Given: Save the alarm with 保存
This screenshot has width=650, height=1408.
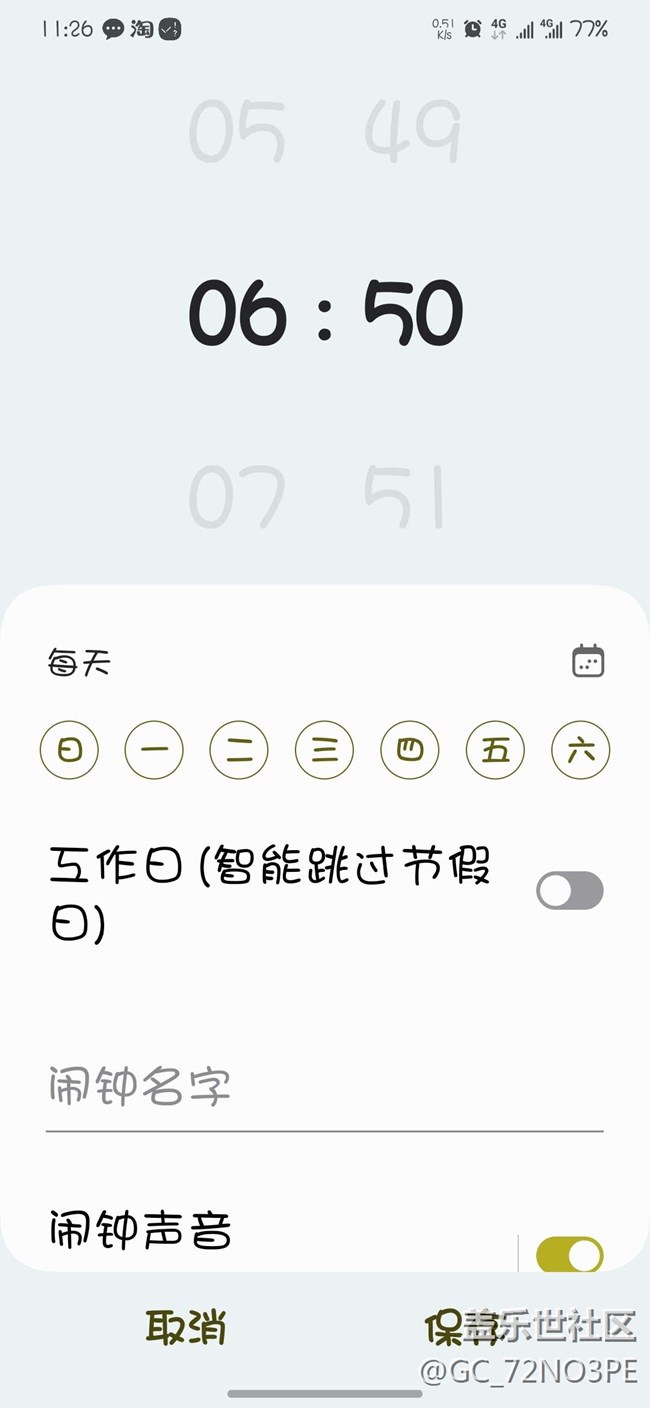Looking at the screenshot, I should click(462, 1328).
